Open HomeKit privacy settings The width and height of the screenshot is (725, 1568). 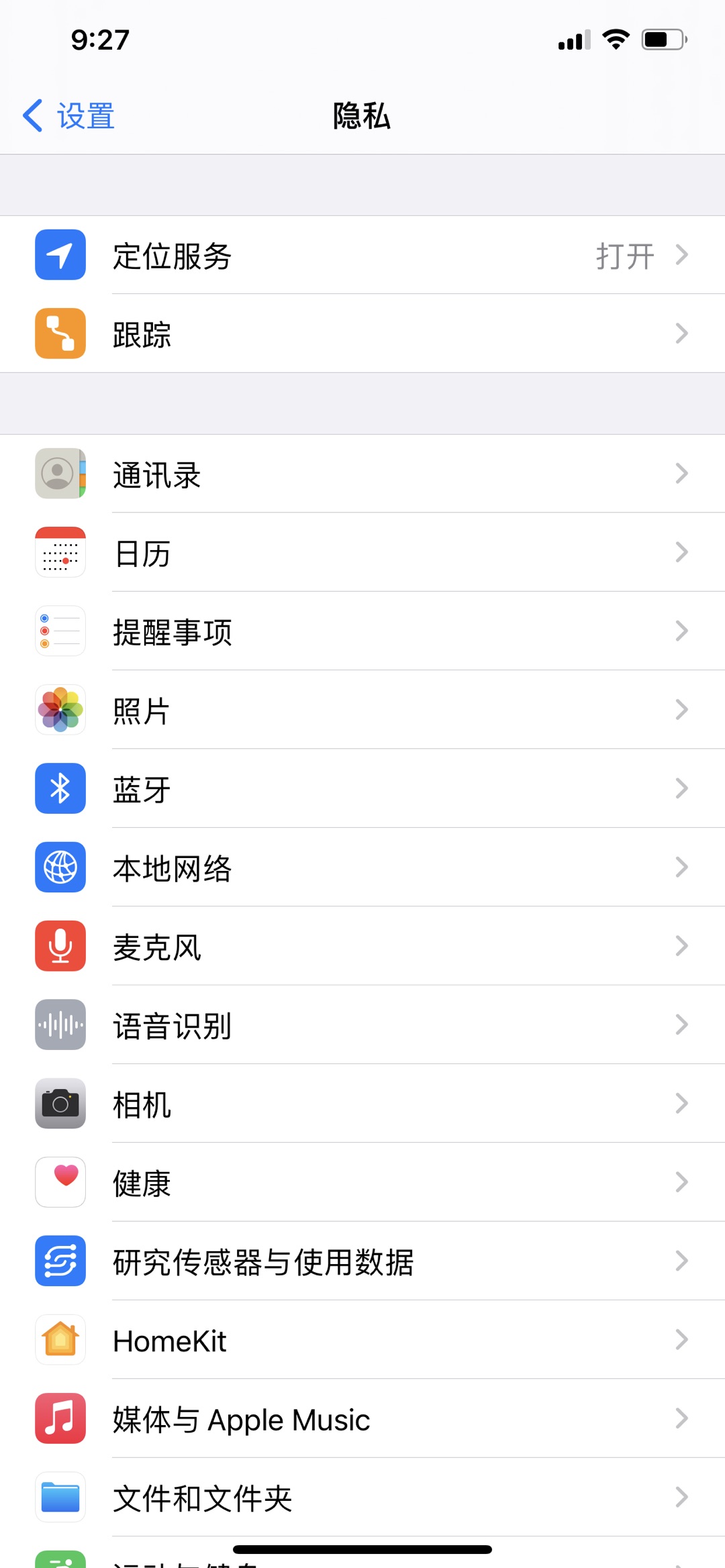(362, 1339)
